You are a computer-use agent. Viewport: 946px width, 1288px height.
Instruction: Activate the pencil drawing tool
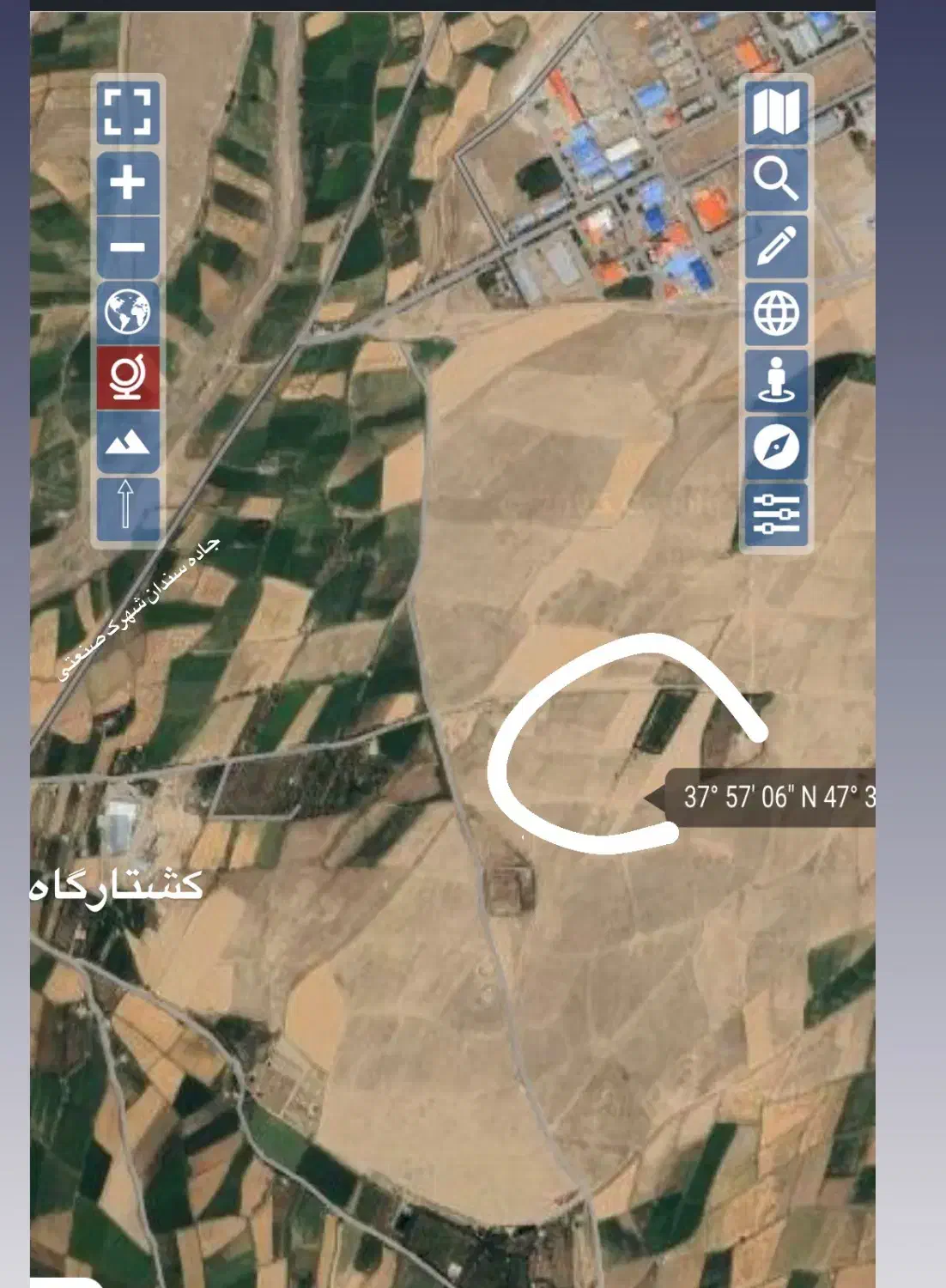[776, 246]
